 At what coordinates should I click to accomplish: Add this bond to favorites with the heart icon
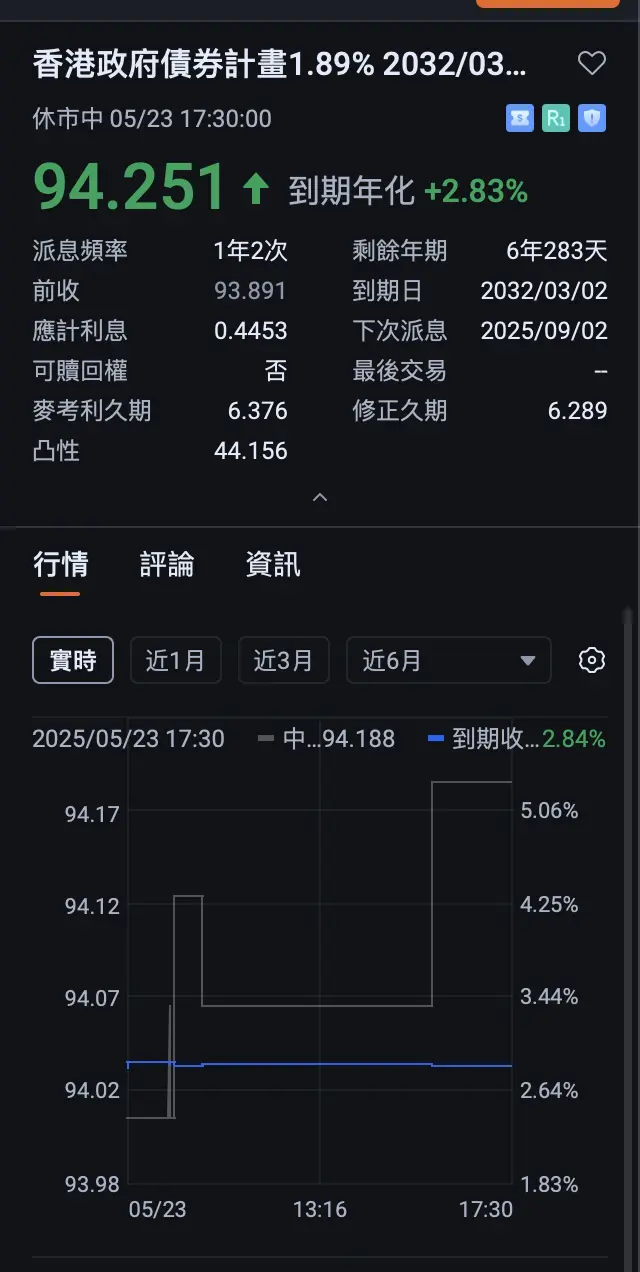coord(592,64)
